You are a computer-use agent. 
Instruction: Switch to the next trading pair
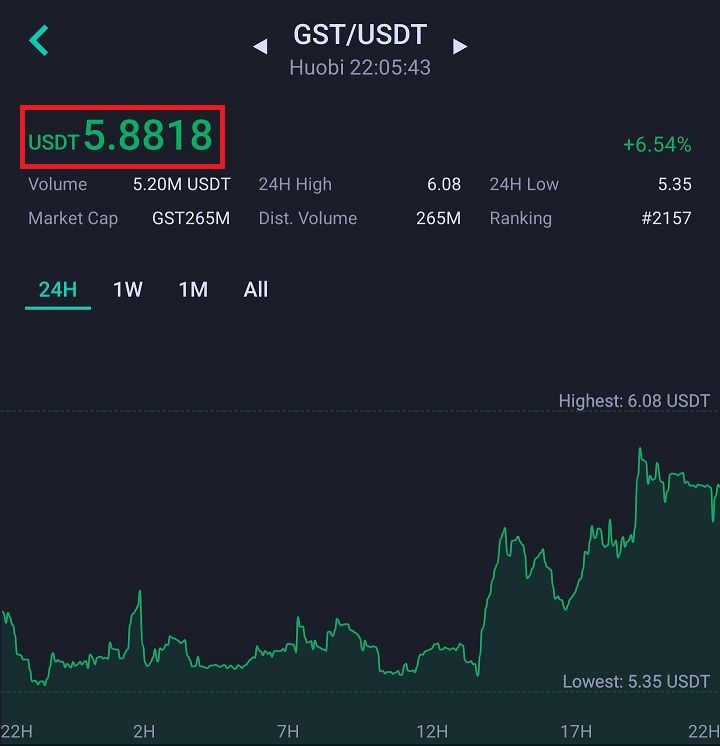tap(460, 47)
